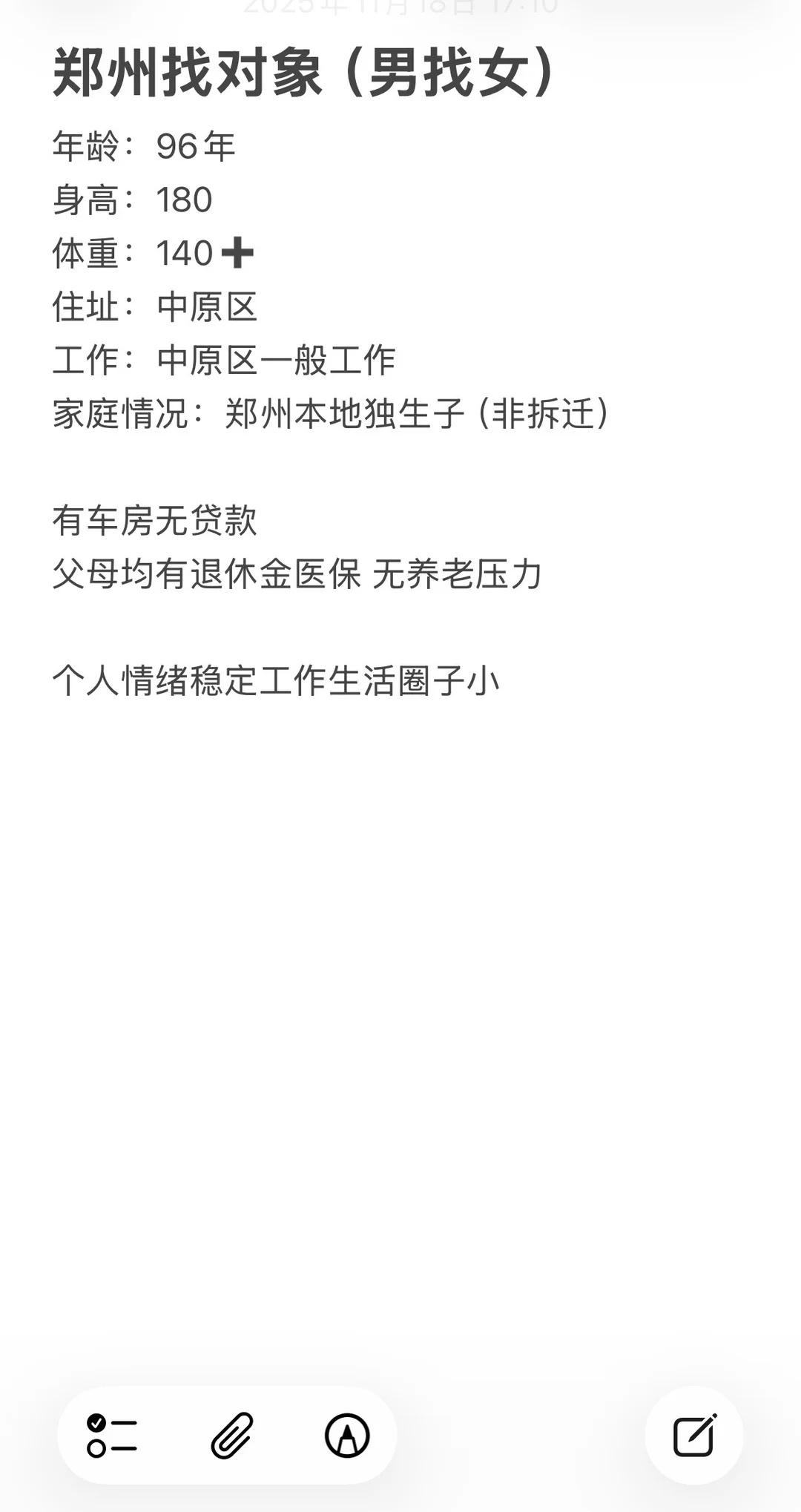This screenshot has height=1512, width=801.
Task: Attach a photo via the attachment icon
Action: (230, 1433)
